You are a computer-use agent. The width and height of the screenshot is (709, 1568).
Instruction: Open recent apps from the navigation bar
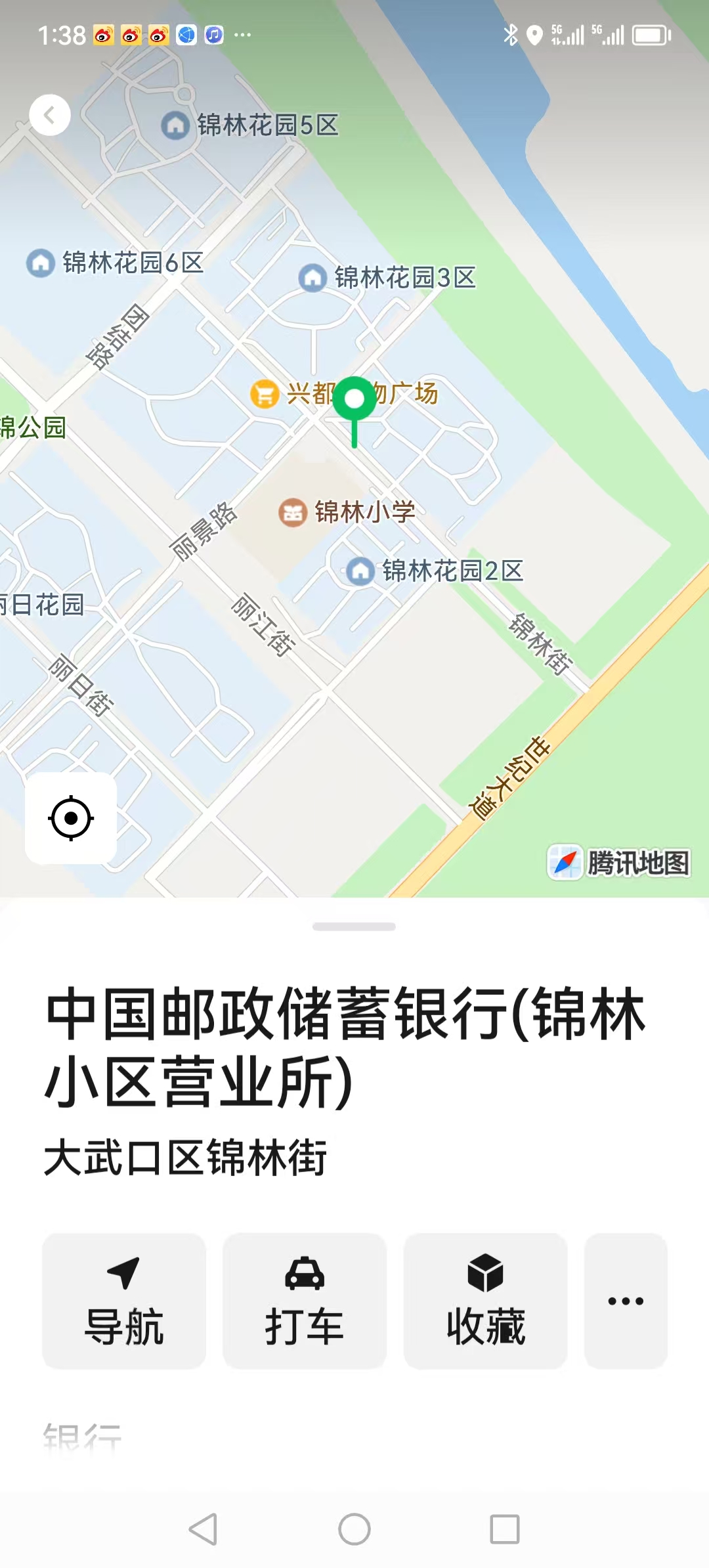pos(505,1529)
